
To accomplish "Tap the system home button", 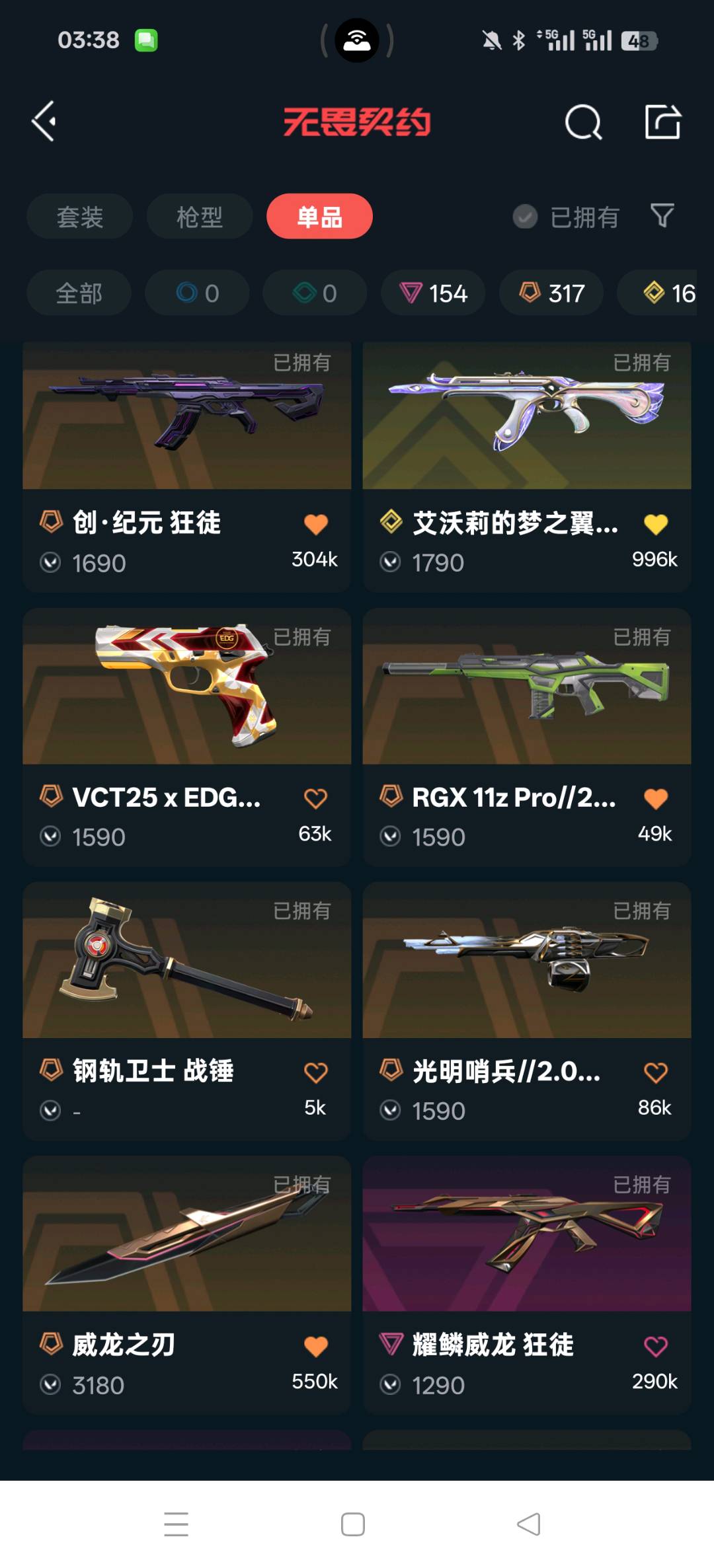I will pos(353,1524).
